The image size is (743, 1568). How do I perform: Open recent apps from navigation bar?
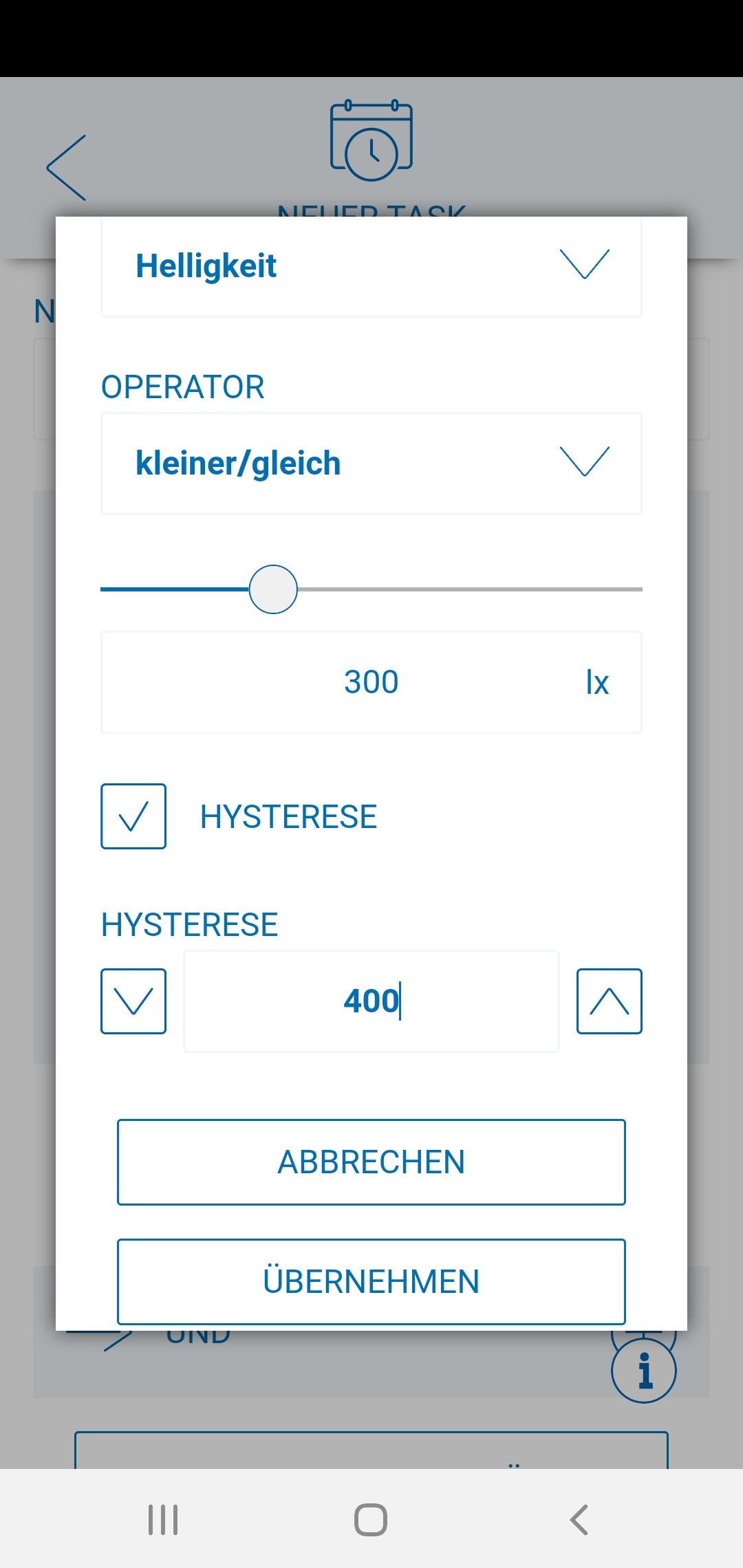(163, 1520)
